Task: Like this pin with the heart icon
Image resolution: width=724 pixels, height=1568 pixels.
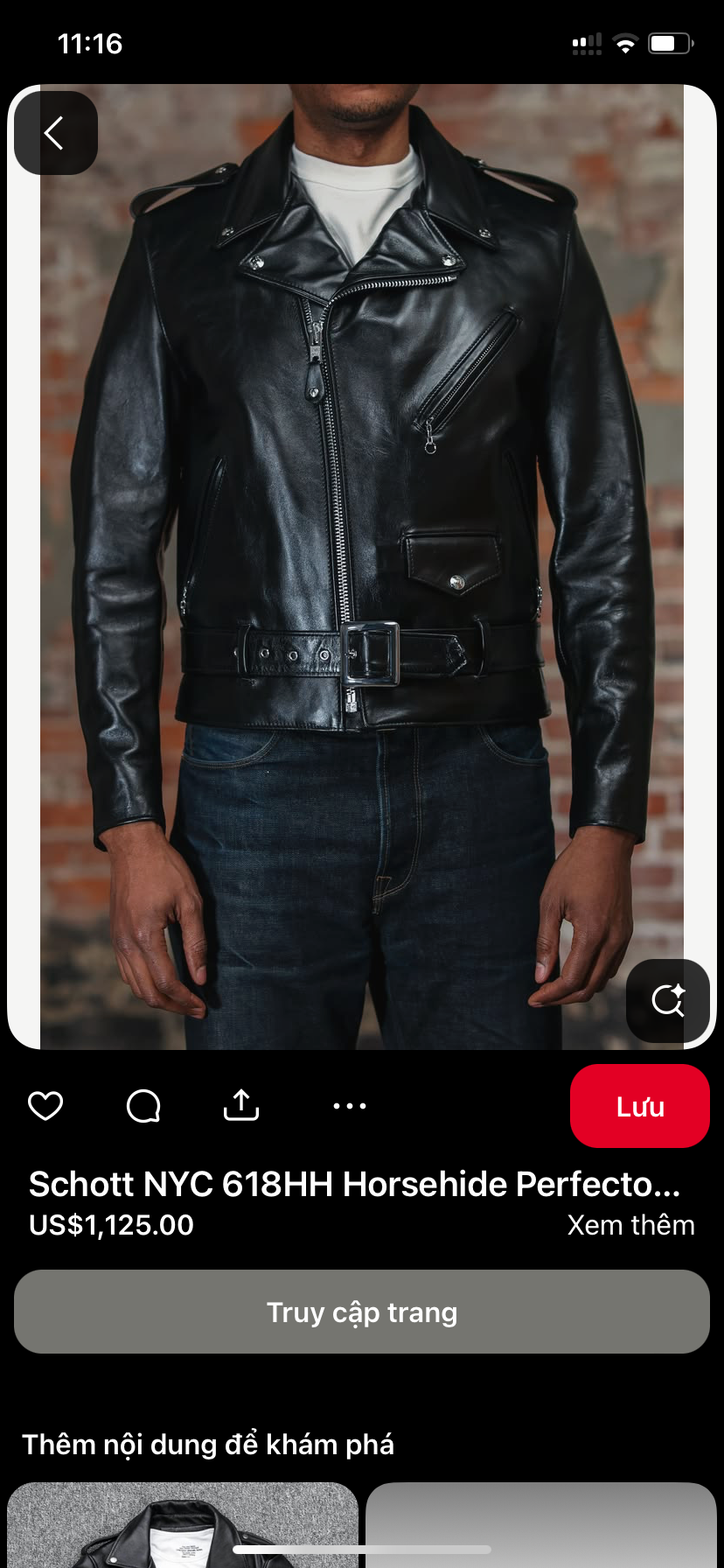Action: [45, 1106]
